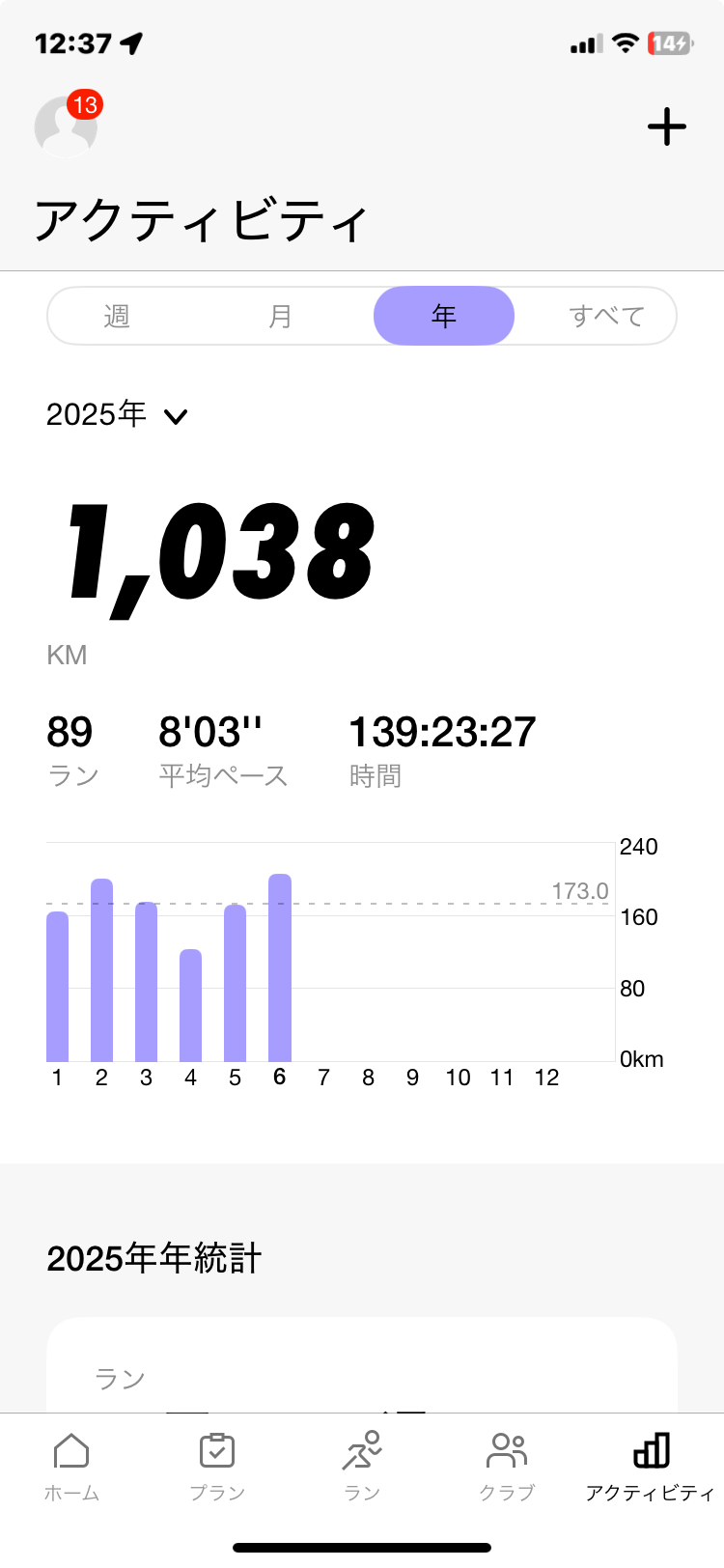The height and width of the screenshot is (1568, 724).
Task: Select the アクティビティ tab
Action: pos(651,1467)
